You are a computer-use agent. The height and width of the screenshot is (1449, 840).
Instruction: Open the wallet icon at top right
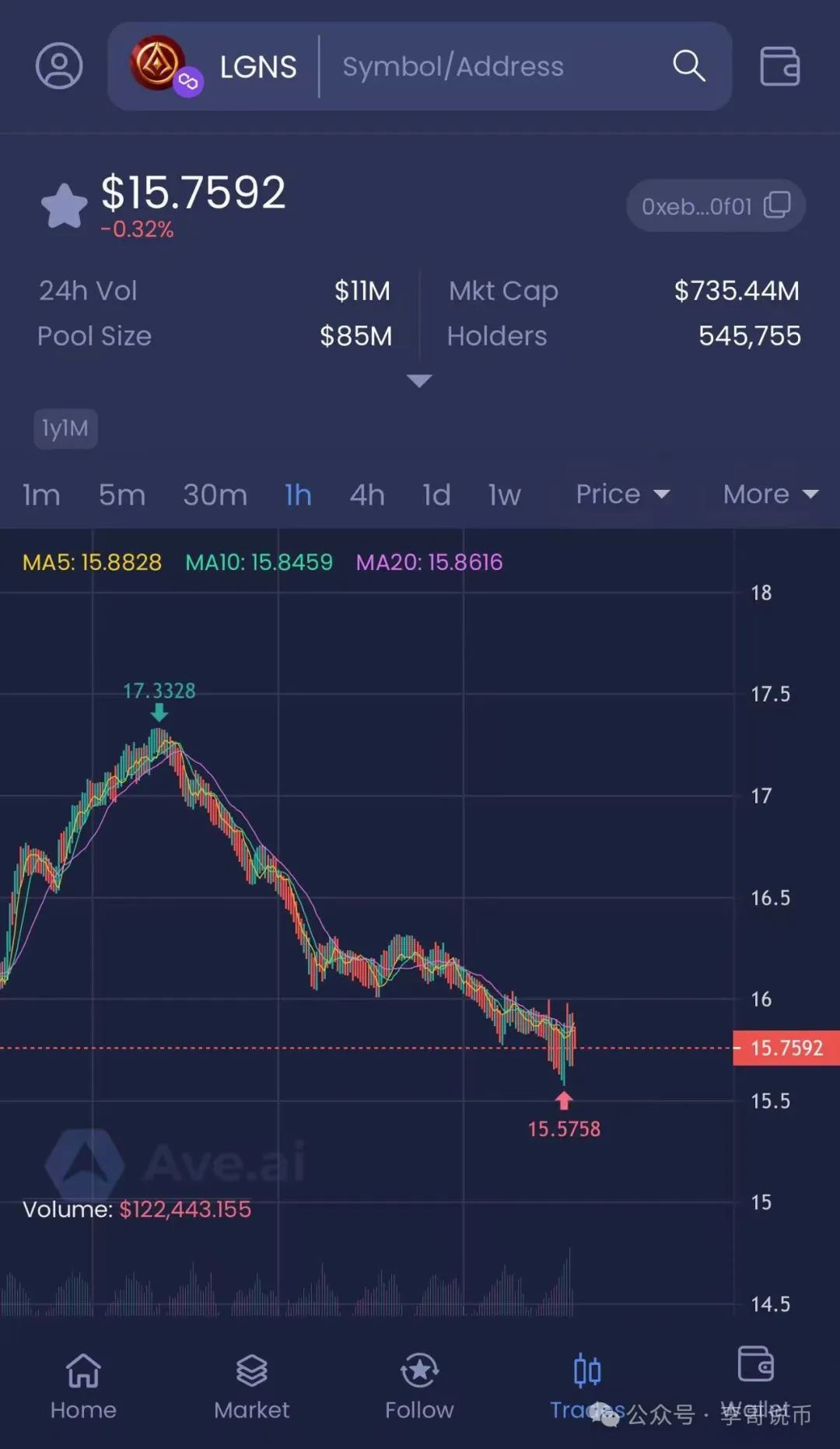[779, 66]
